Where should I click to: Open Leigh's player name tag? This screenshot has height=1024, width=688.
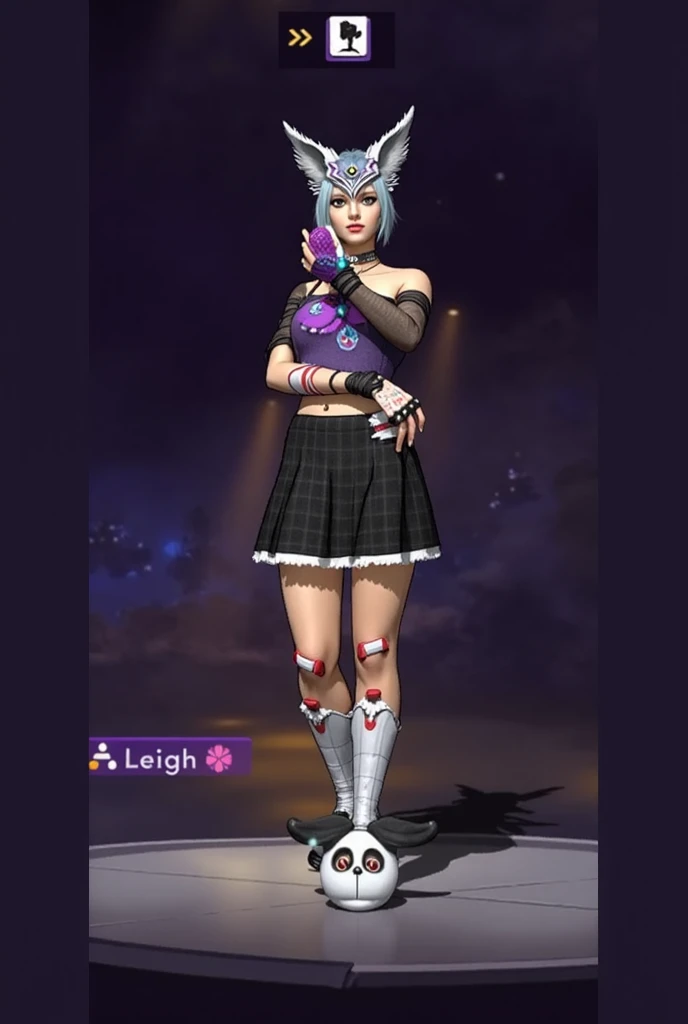[x=169, y=758]
